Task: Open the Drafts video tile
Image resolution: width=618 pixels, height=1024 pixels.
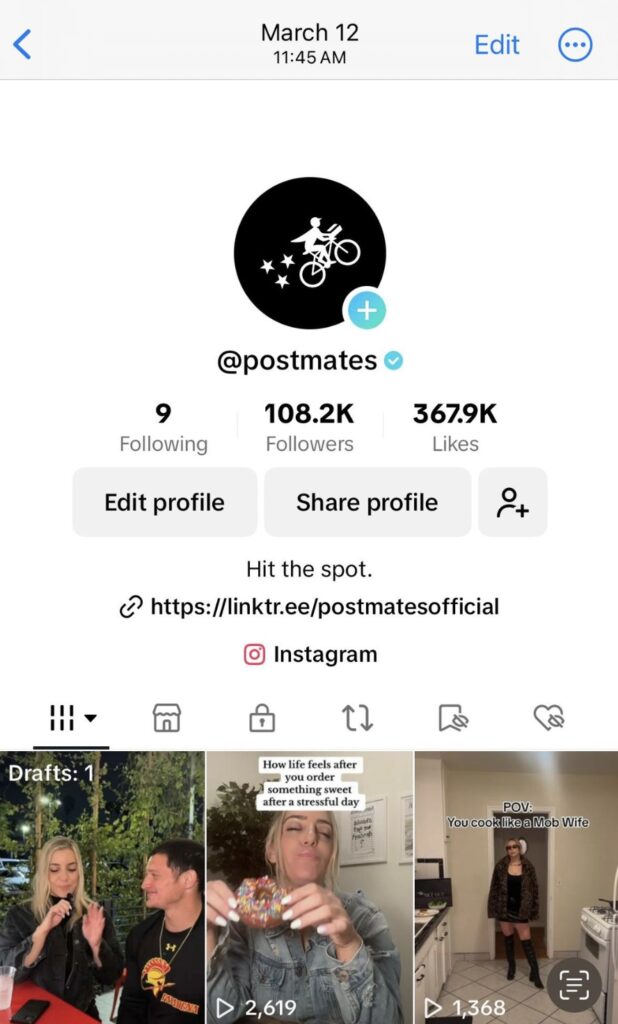Action: pos(102,887)
